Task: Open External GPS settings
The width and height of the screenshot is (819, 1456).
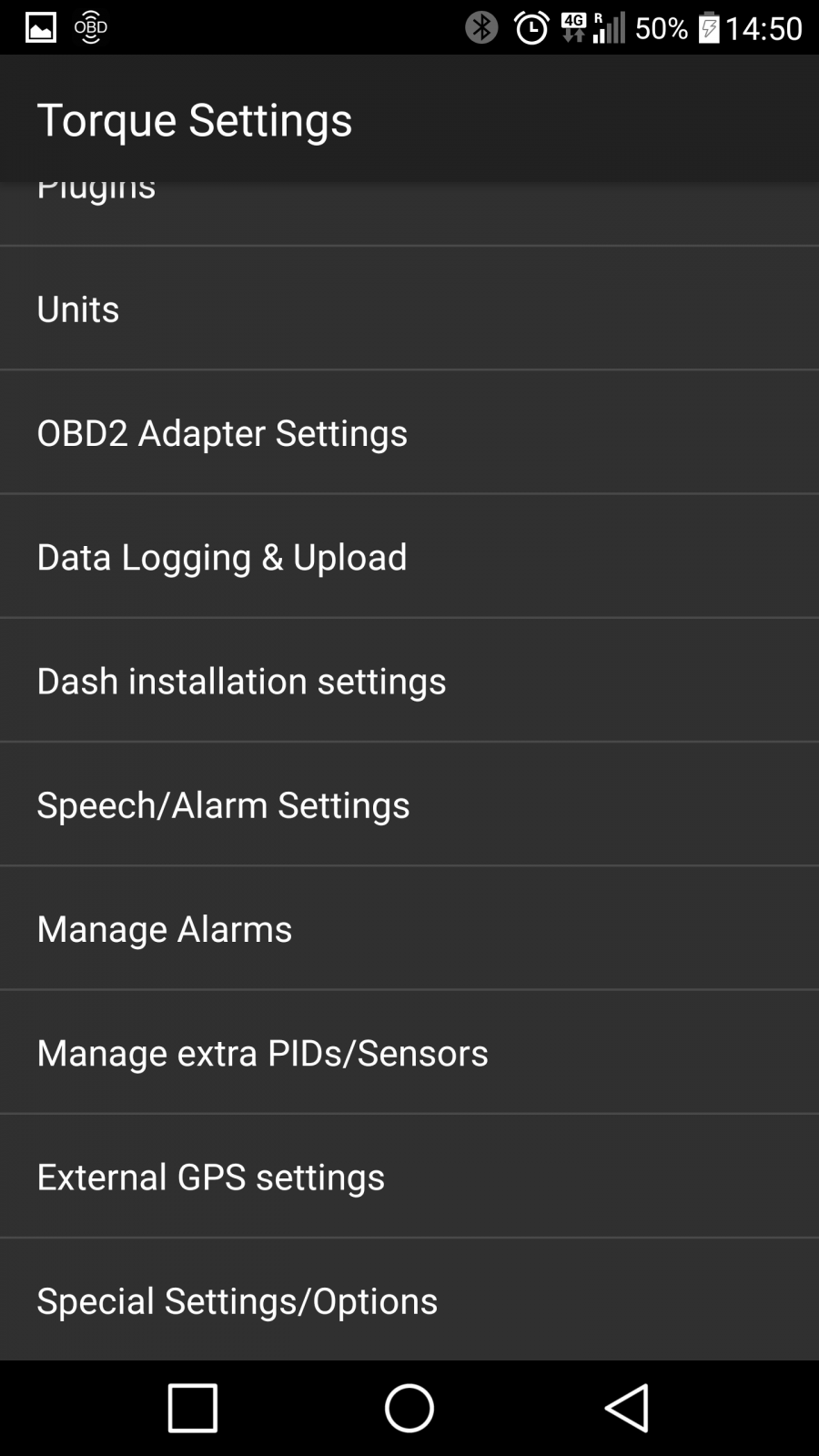Action: [409, 1176]
